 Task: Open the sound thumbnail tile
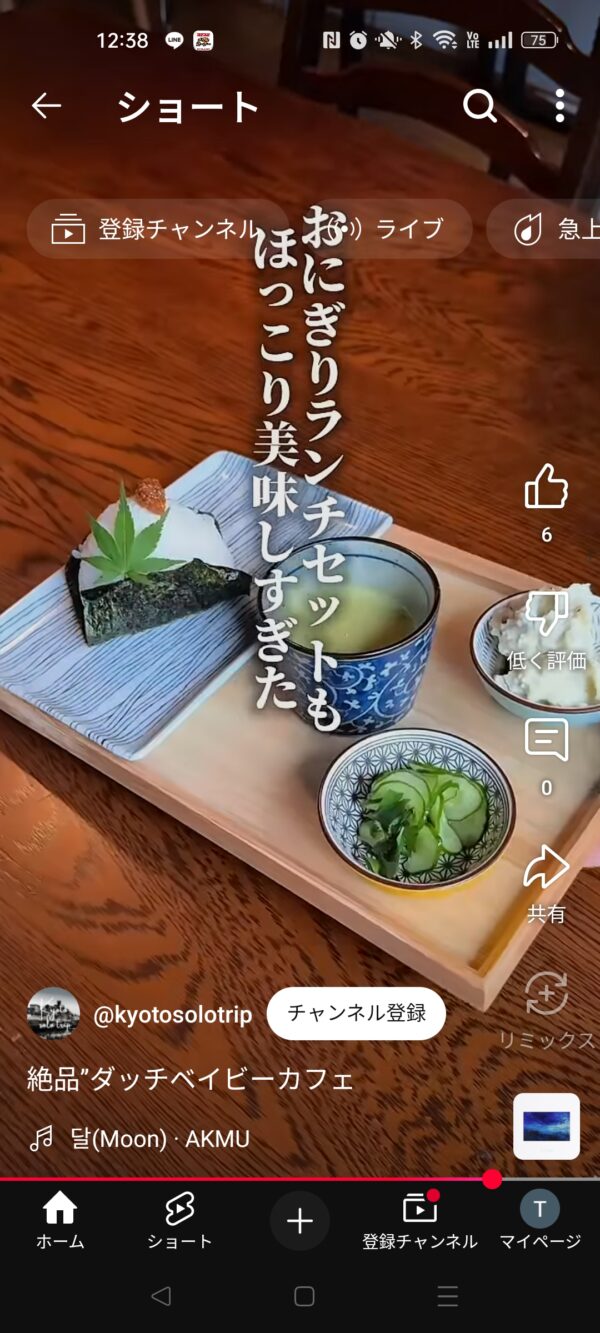[x=546, y=1126]
